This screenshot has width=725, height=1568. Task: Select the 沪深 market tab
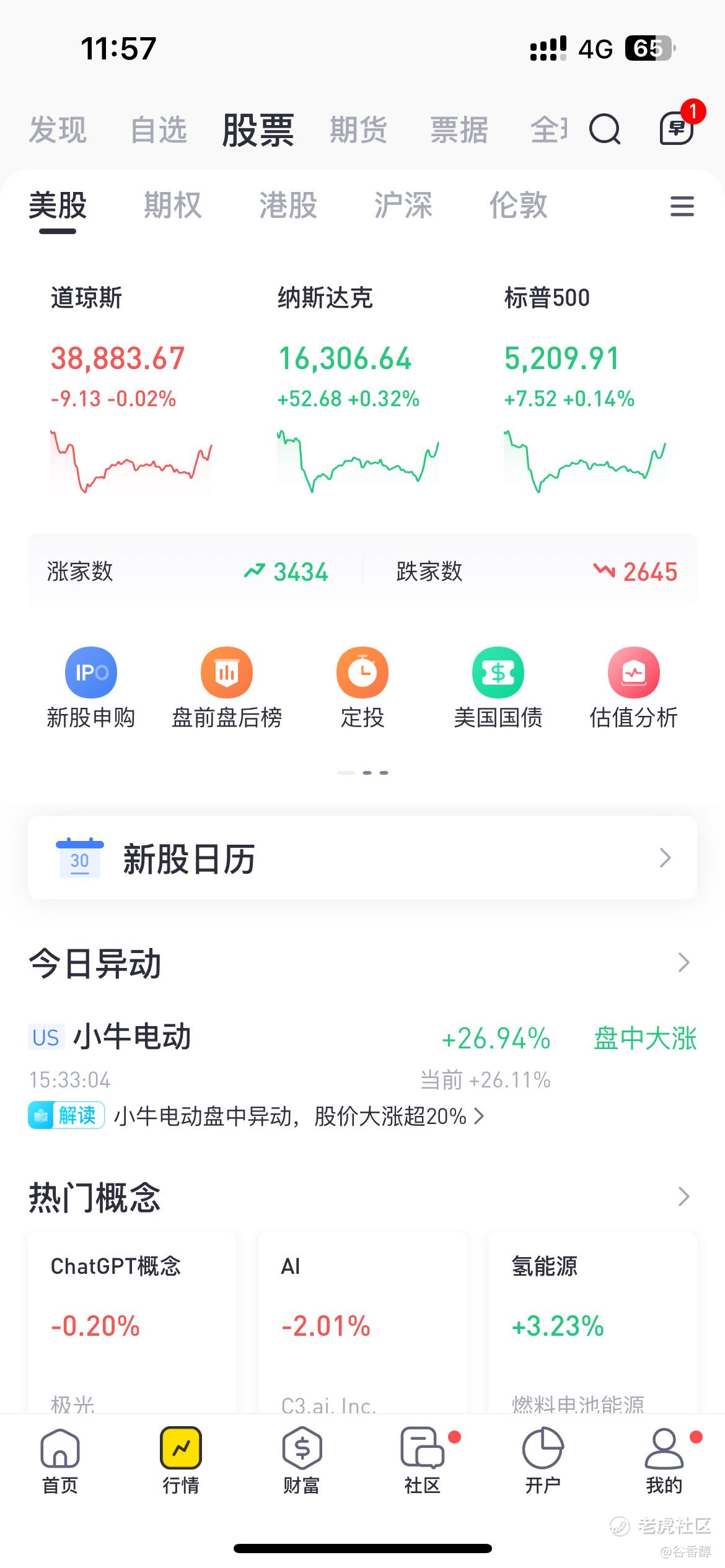click(x=403, y=205)
